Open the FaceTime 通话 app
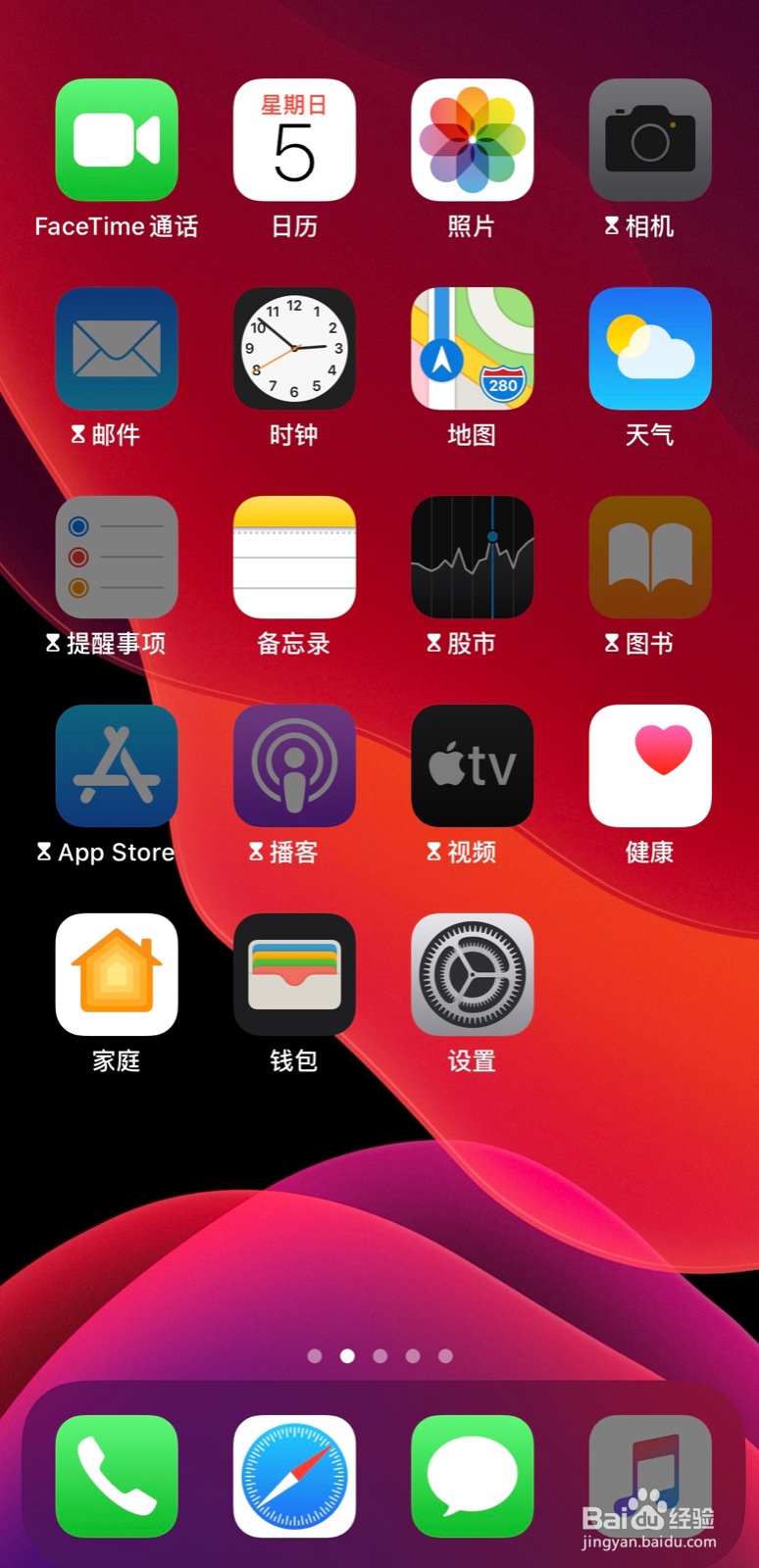The height and width of the screenshot is (1568, 759). pyautogui.click(x=117, y=140)
